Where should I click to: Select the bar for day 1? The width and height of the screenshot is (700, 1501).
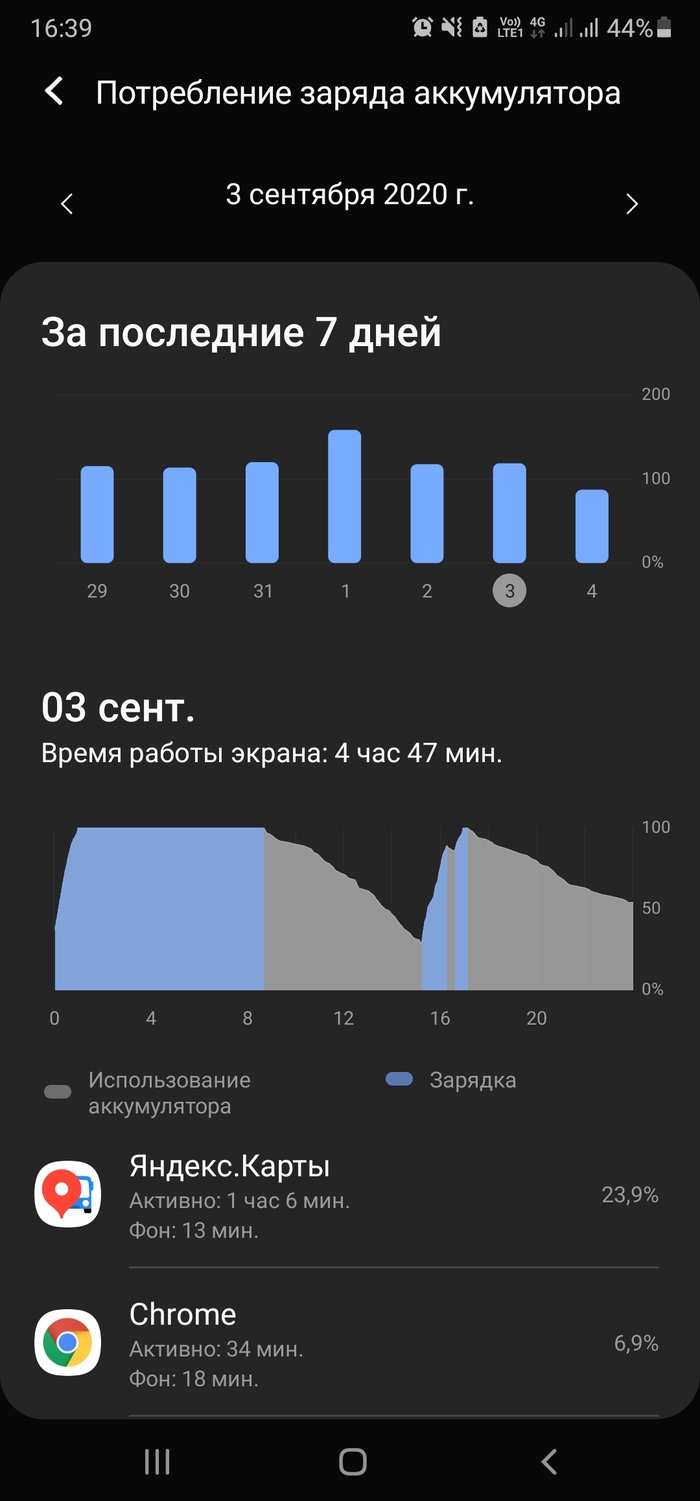345,496
